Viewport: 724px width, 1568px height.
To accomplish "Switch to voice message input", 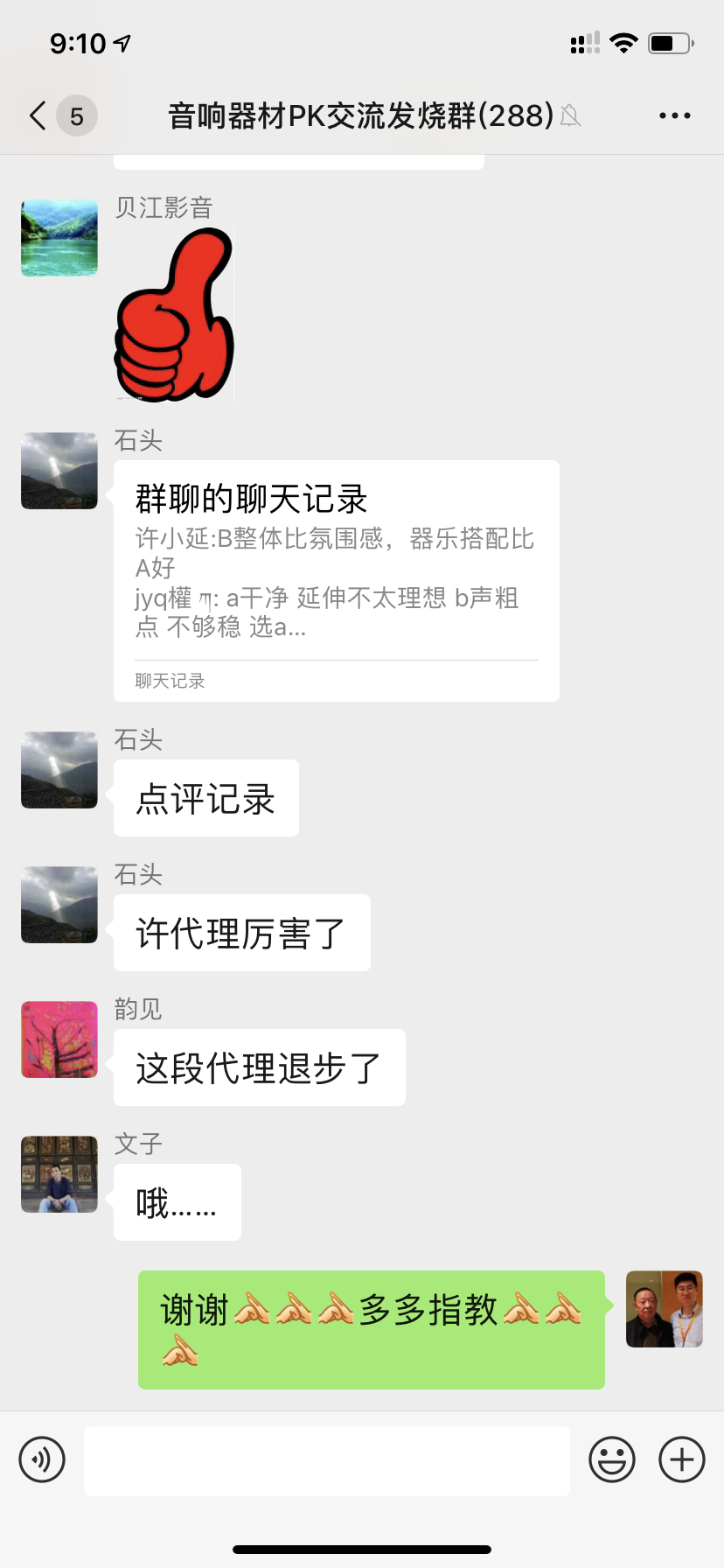I will 42,1459.
